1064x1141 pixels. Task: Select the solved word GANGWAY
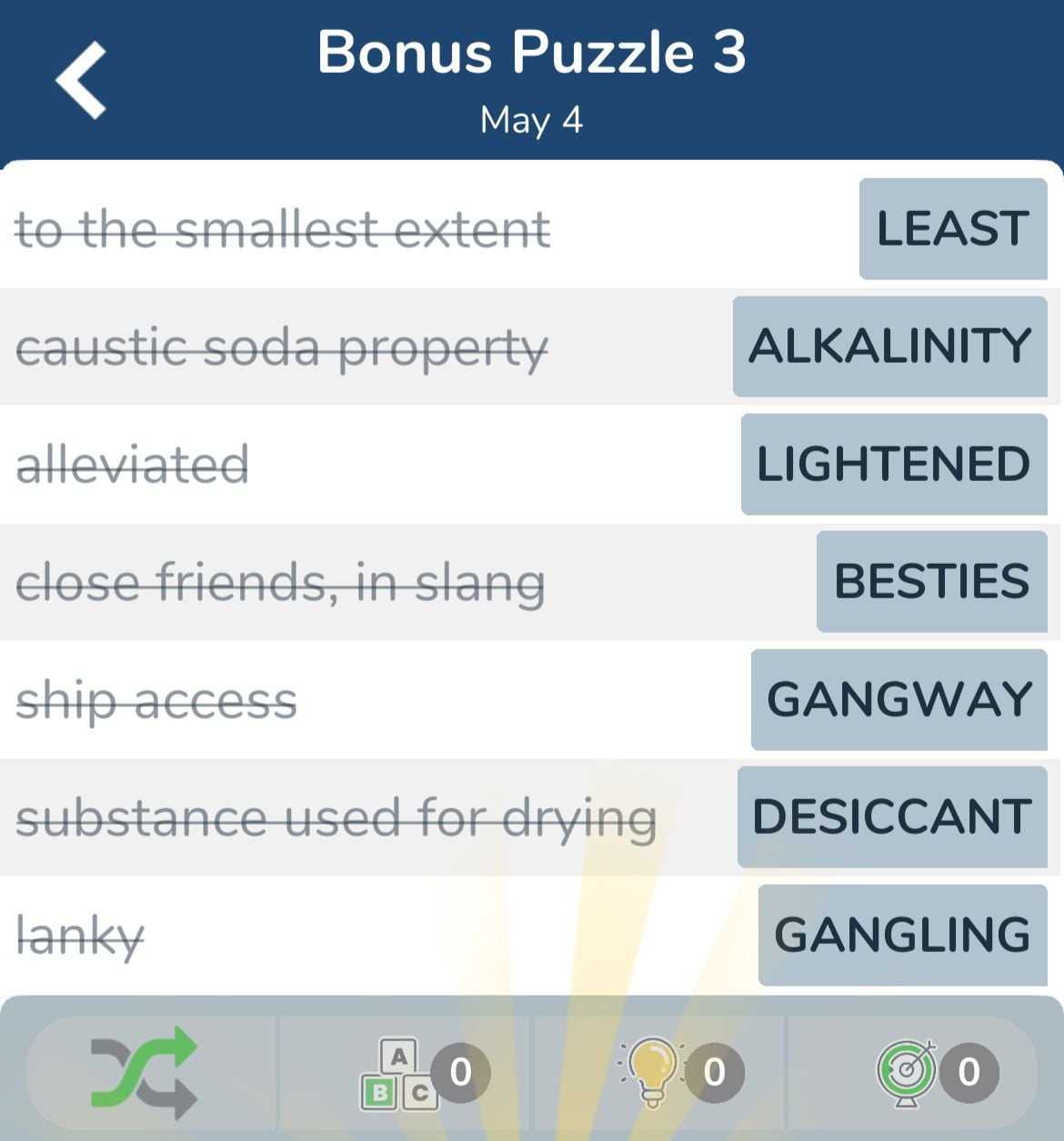pyautogui.click(x=898, y=699)
